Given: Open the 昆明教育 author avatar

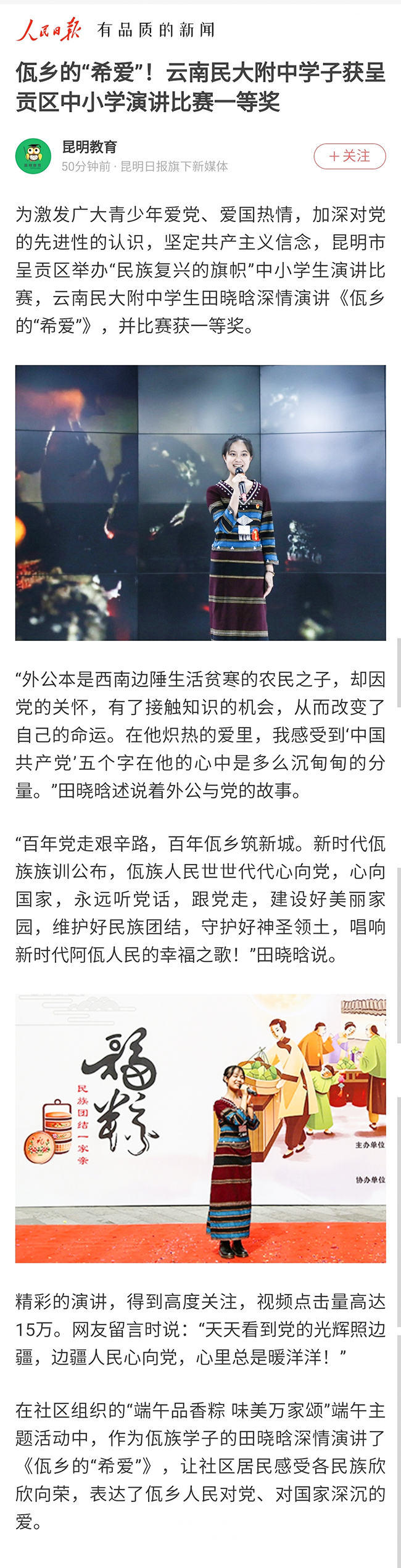Looking at the screenshot, I should 33,156.
